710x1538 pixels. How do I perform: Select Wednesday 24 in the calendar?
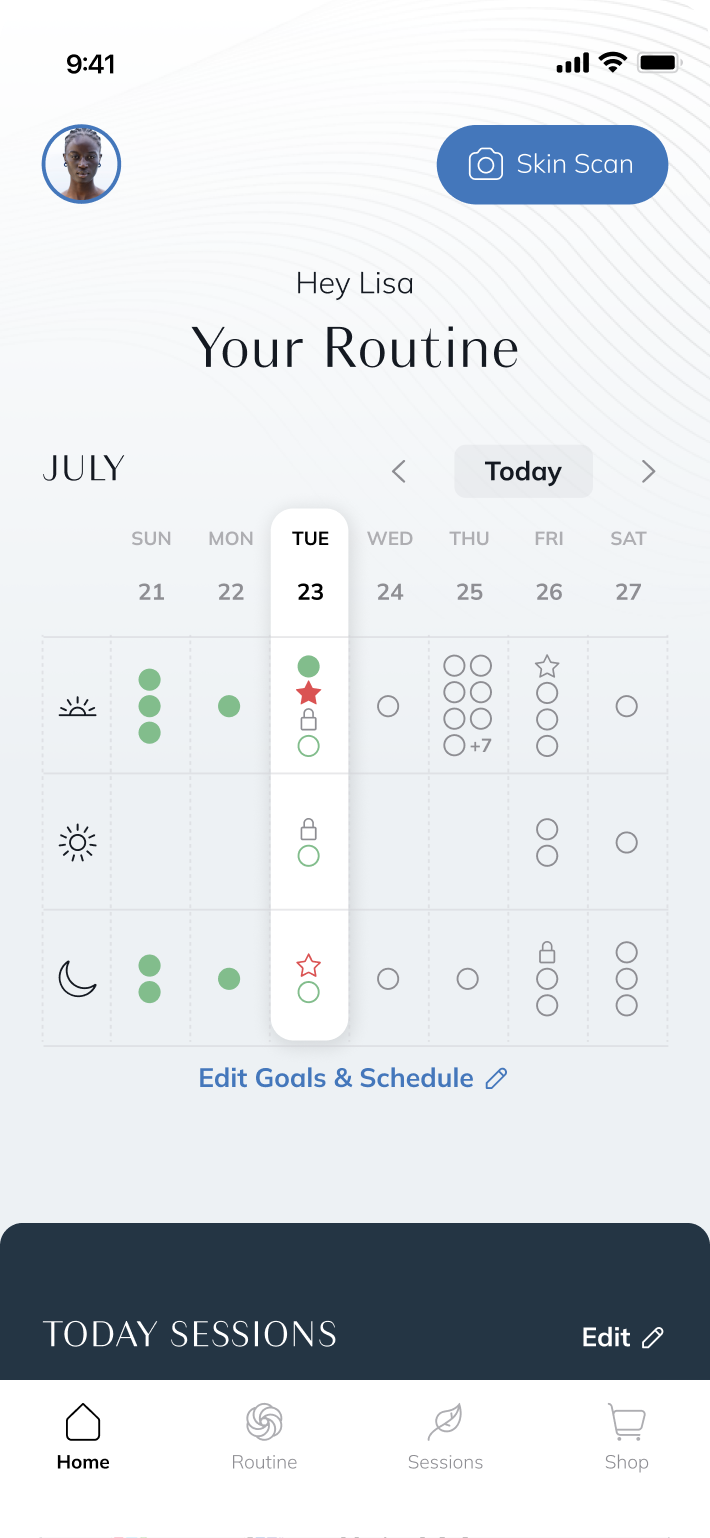tap(390, 566)
